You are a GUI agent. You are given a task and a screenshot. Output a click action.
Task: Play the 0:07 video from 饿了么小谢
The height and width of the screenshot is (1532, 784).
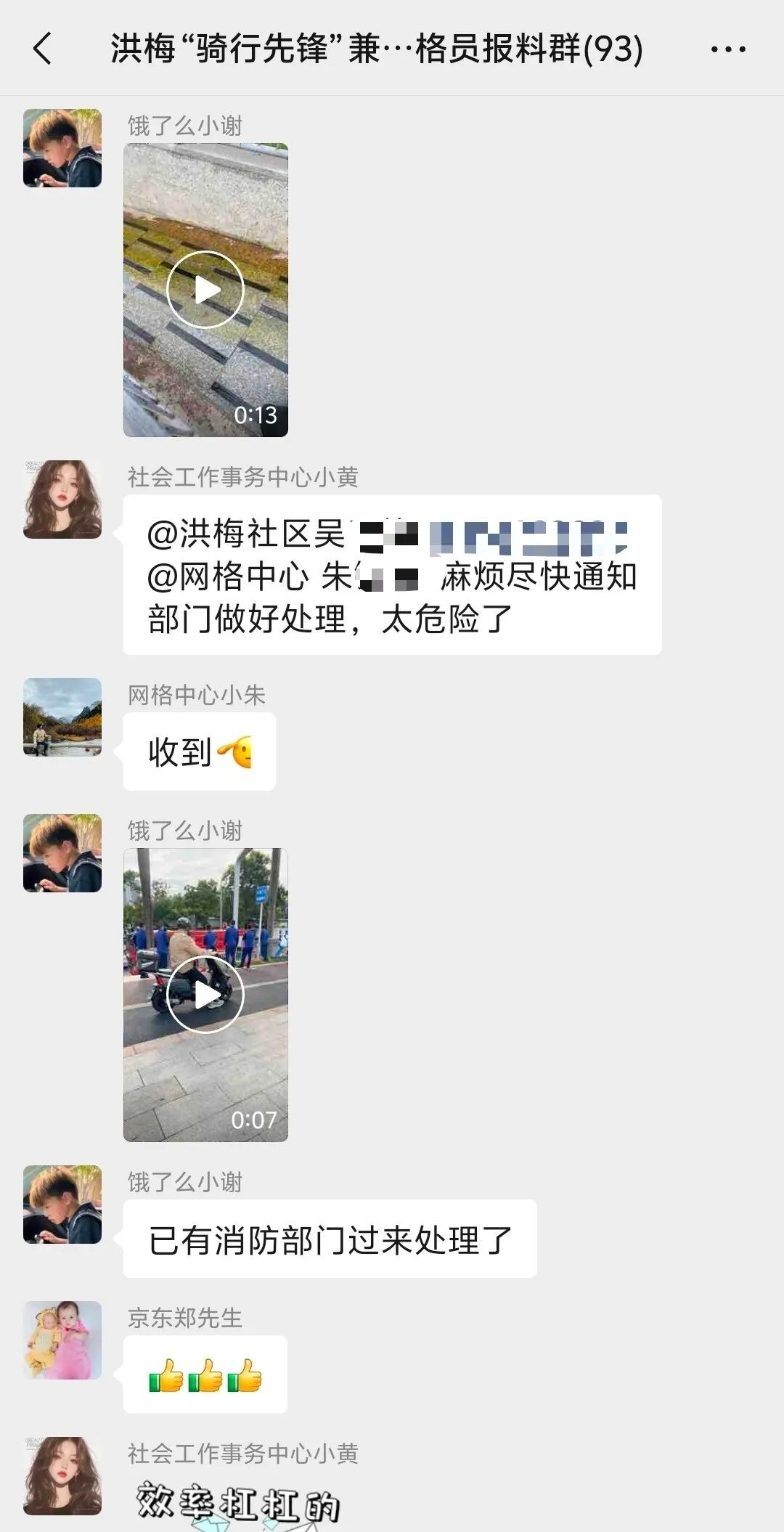pyautogui.click(x=205, y=994)
